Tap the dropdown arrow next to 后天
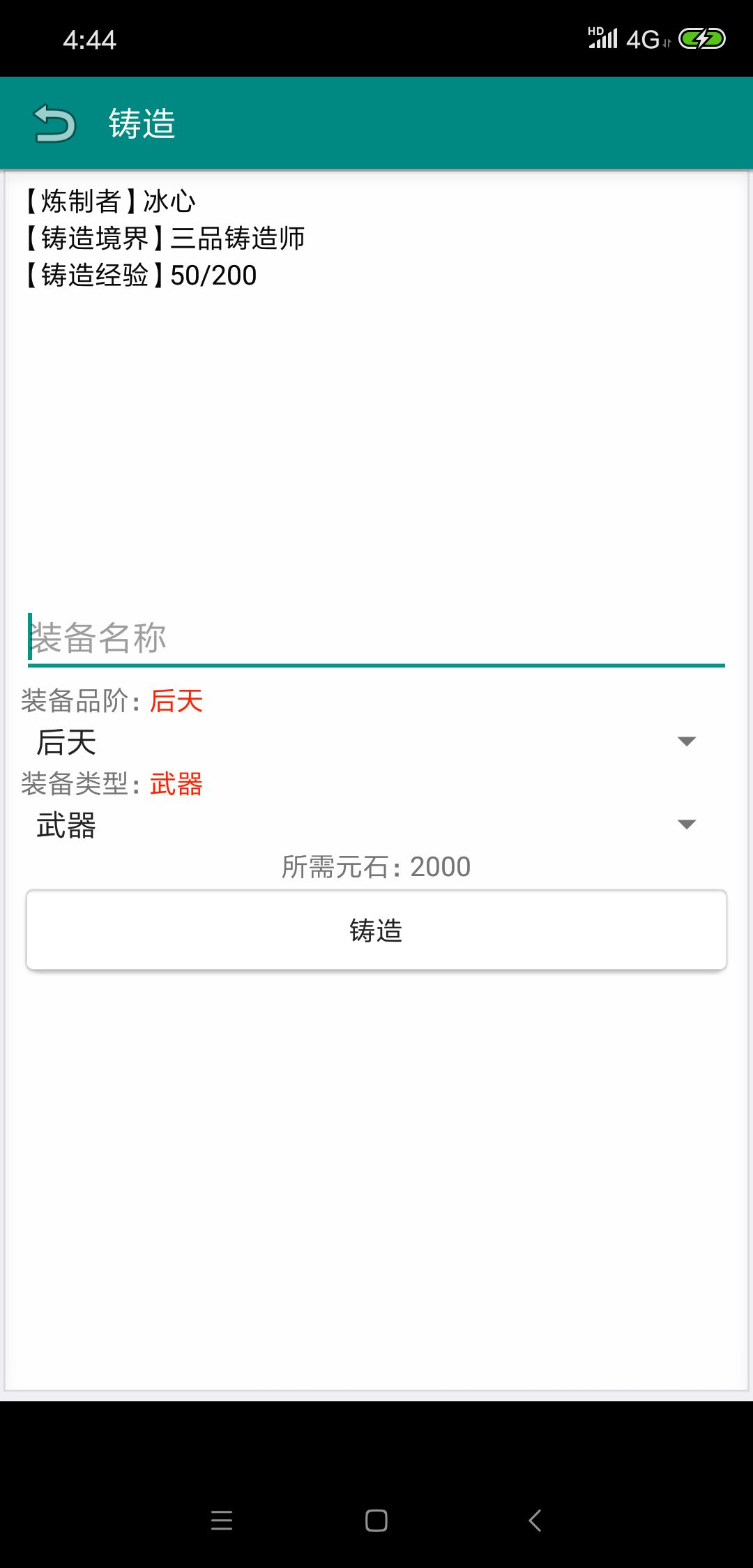753x1568 pixels. [687, 741]
